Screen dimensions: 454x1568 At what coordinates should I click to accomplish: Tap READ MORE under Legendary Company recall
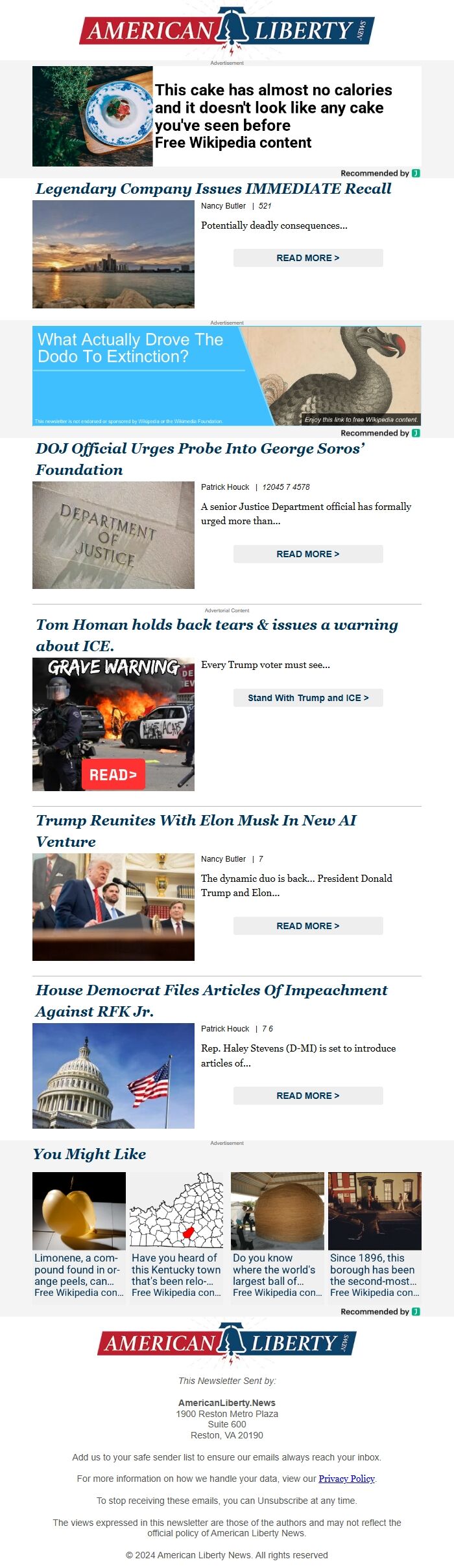tap(308, 258)
